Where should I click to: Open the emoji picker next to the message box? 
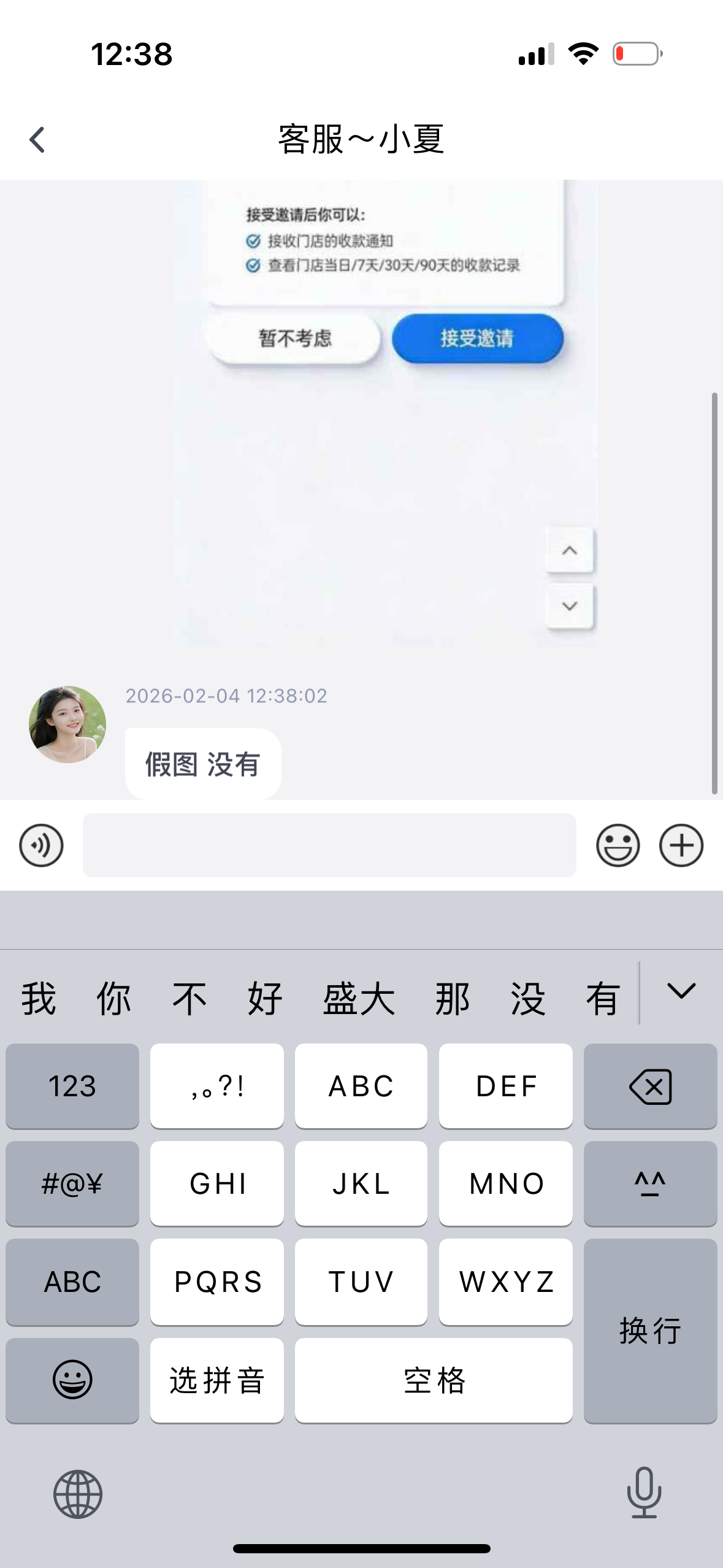point(619,845)
